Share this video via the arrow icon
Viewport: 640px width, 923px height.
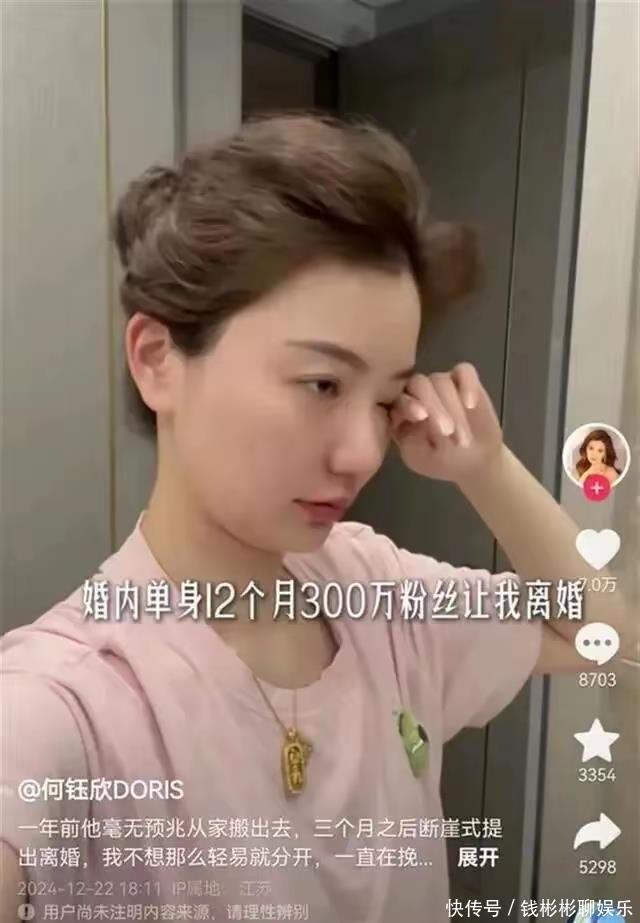(597, 832)
